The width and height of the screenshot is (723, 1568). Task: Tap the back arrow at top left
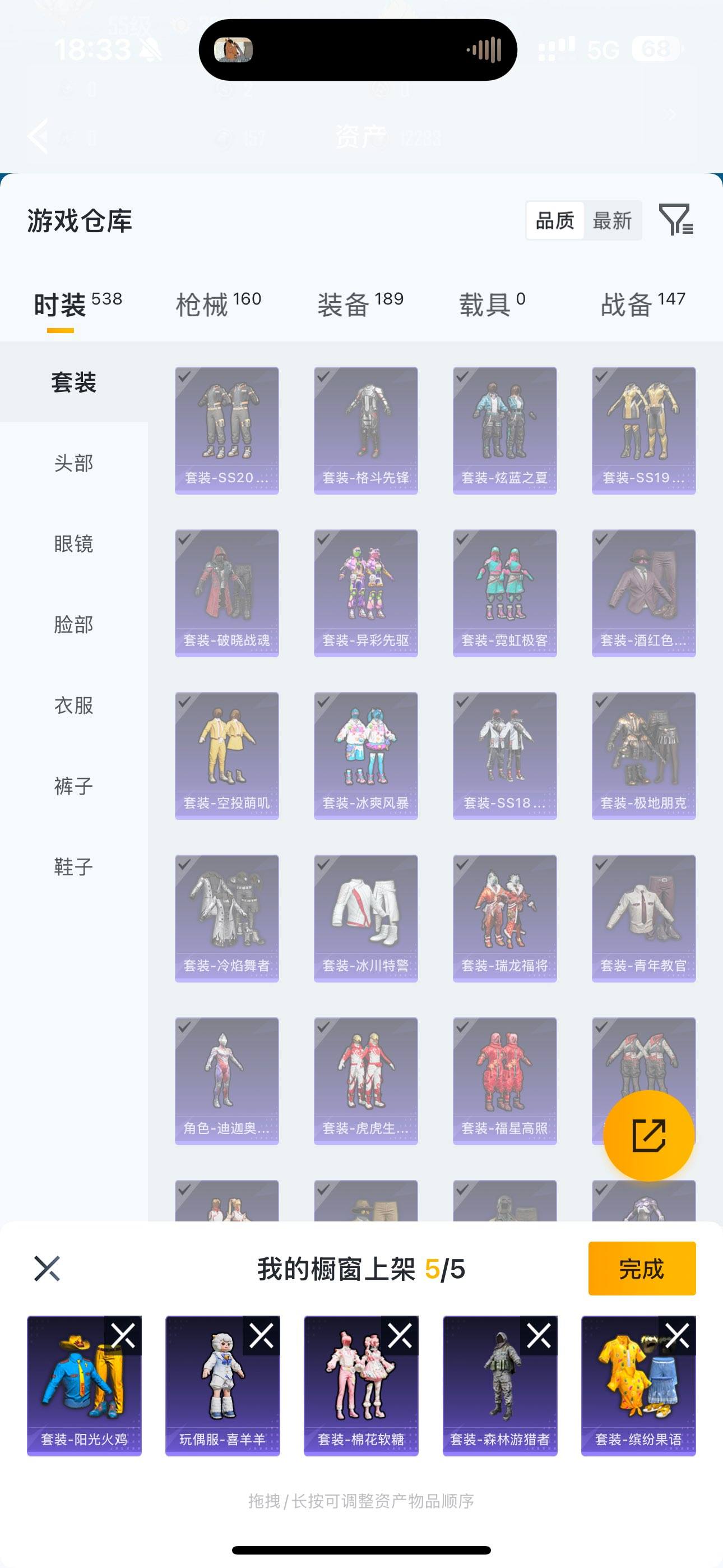(39, 135)
